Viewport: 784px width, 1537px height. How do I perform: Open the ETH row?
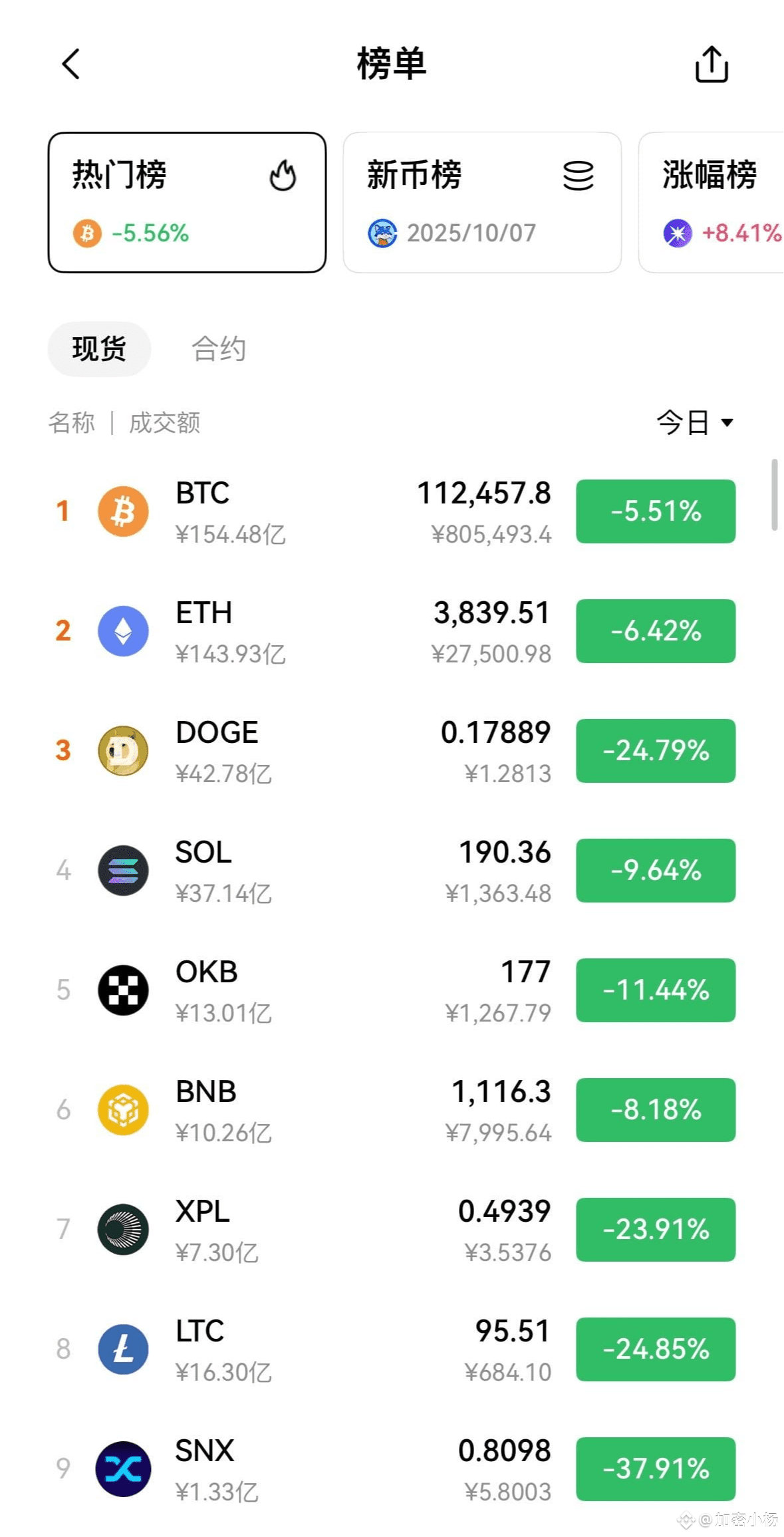point(392,631)
